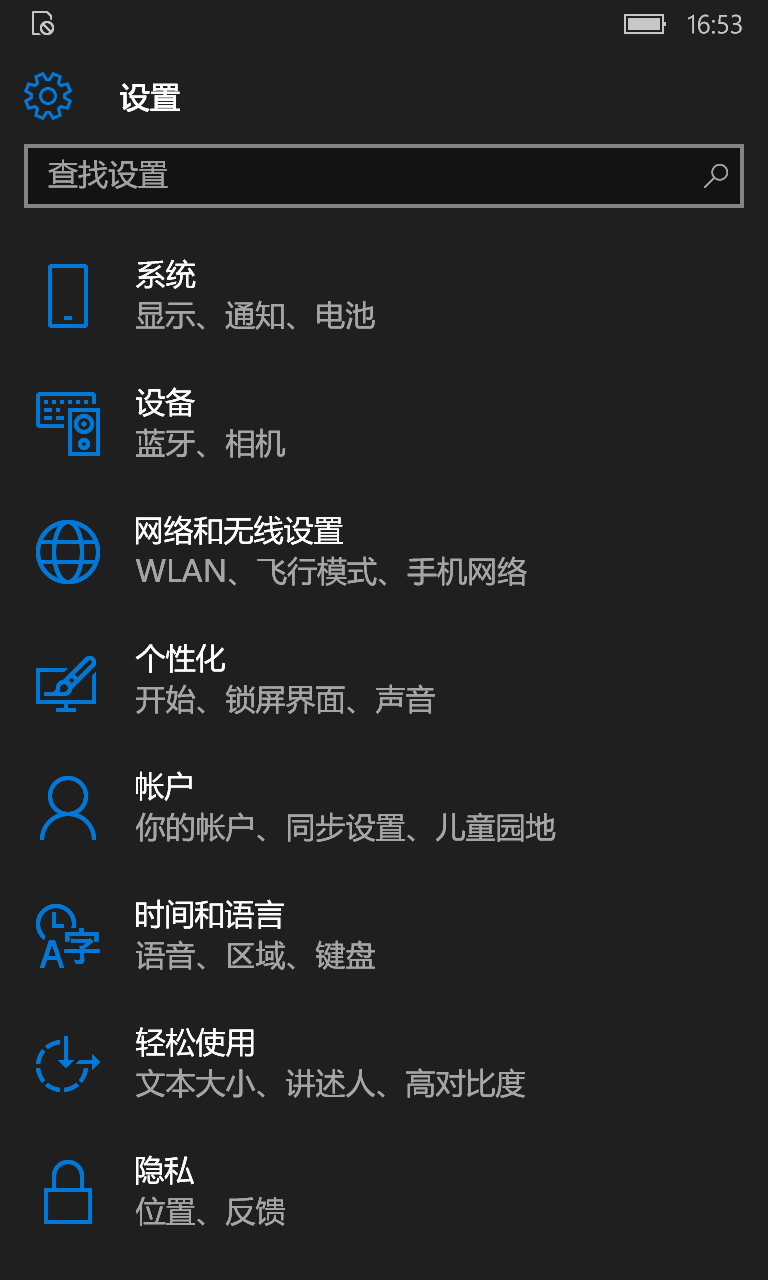768x1280 pixels.
Task: Select the 帐户 row
Action: (384, 808)
